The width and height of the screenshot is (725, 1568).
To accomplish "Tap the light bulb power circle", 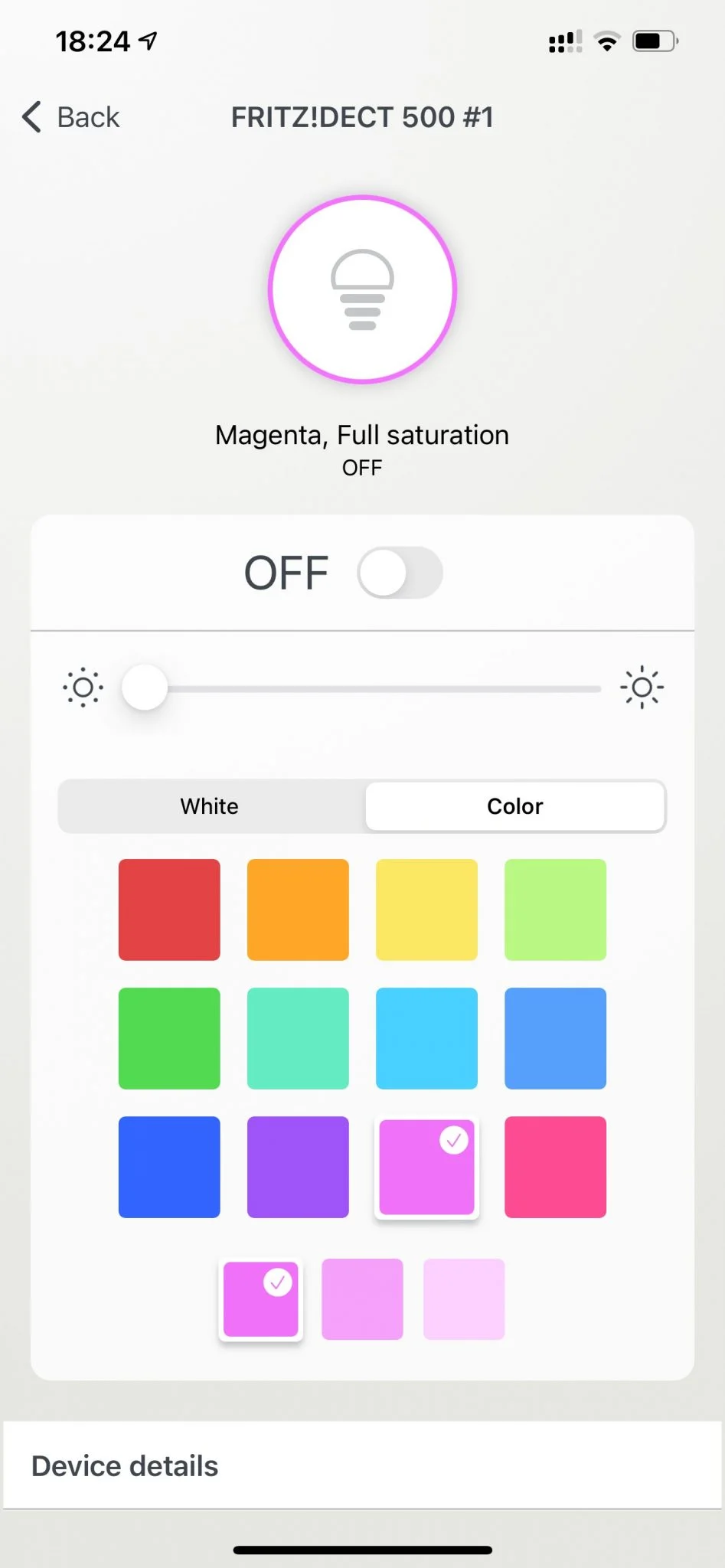I will point(362,289).
